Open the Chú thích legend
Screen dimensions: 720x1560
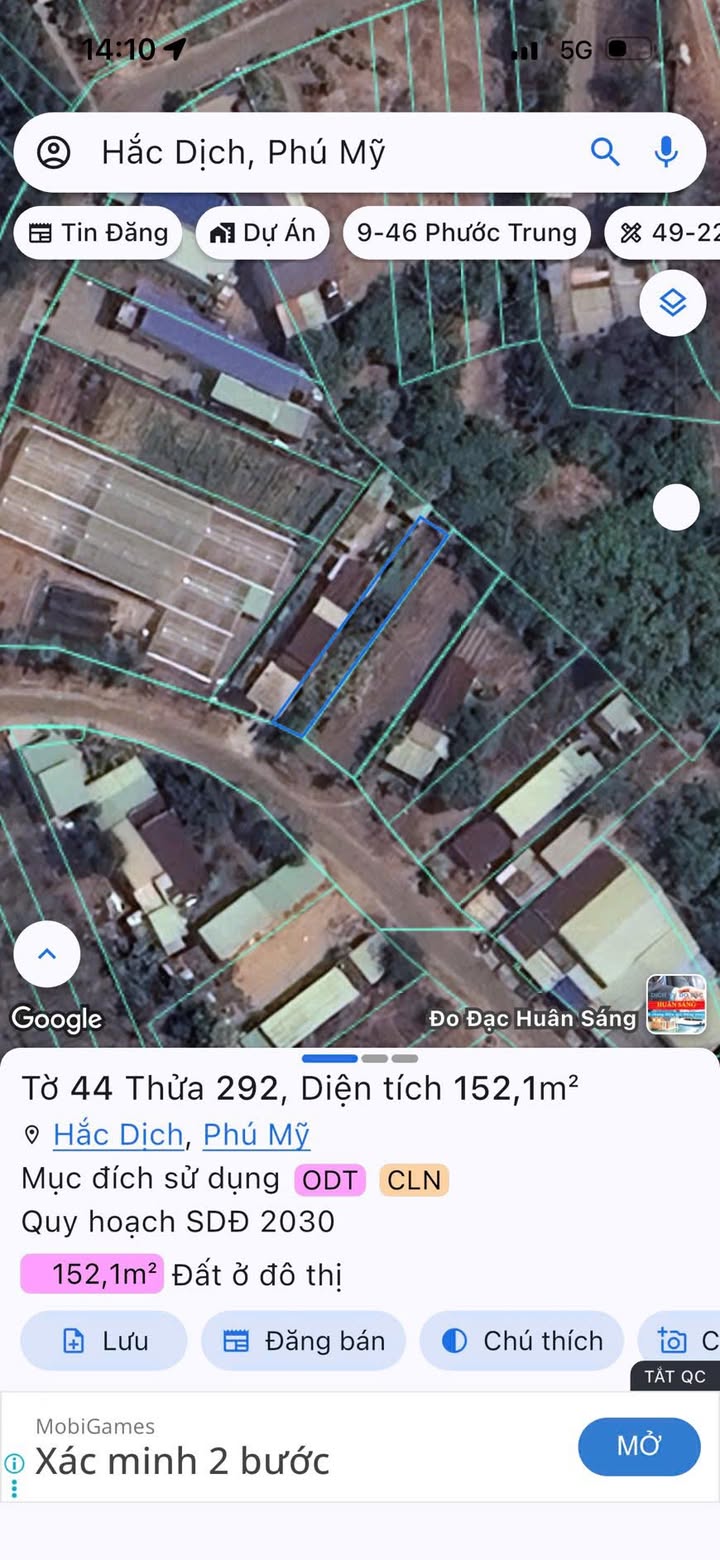coord(522,1340)
